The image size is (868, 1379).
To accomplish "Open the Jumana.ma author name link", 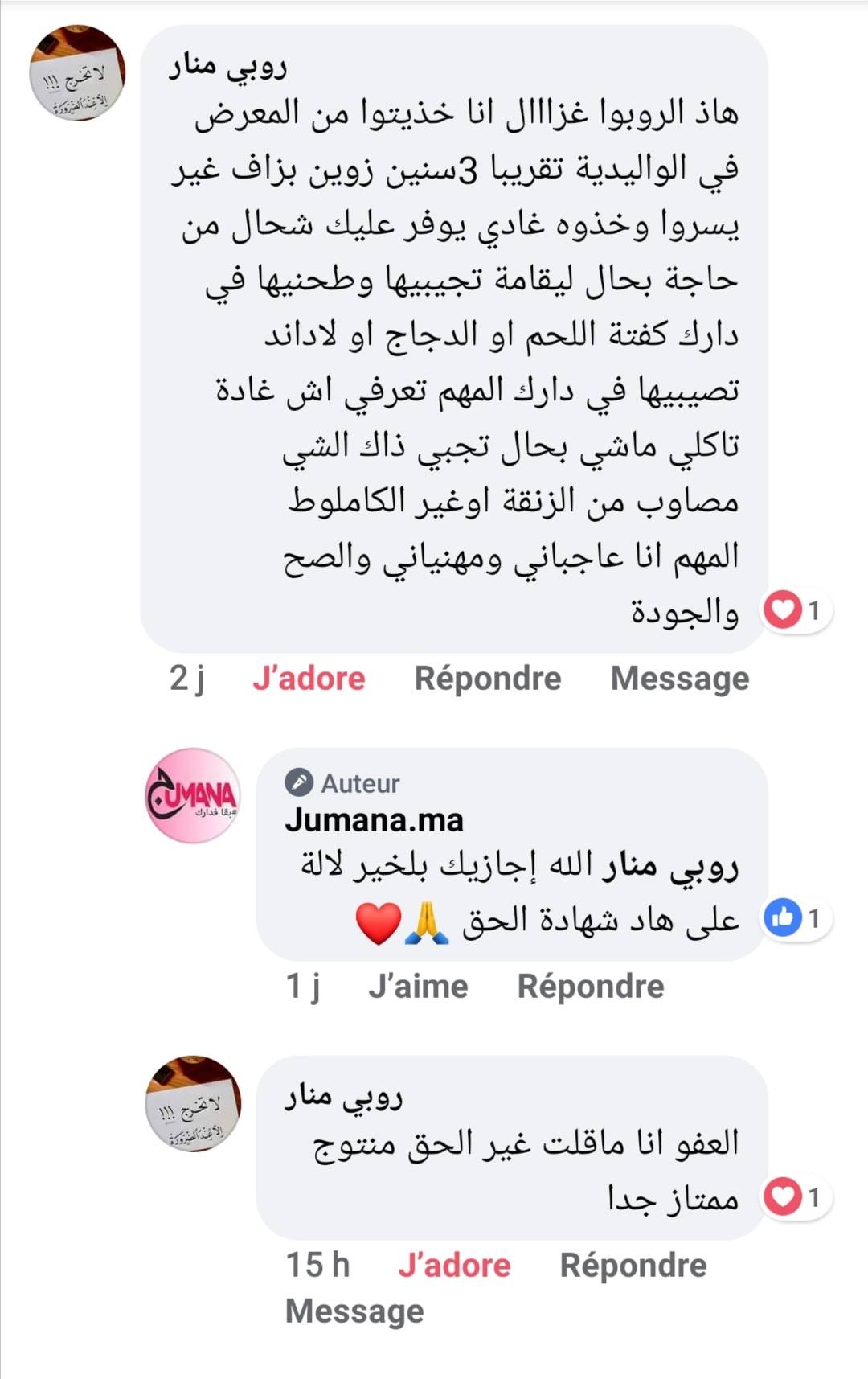I will coord(374,820).
